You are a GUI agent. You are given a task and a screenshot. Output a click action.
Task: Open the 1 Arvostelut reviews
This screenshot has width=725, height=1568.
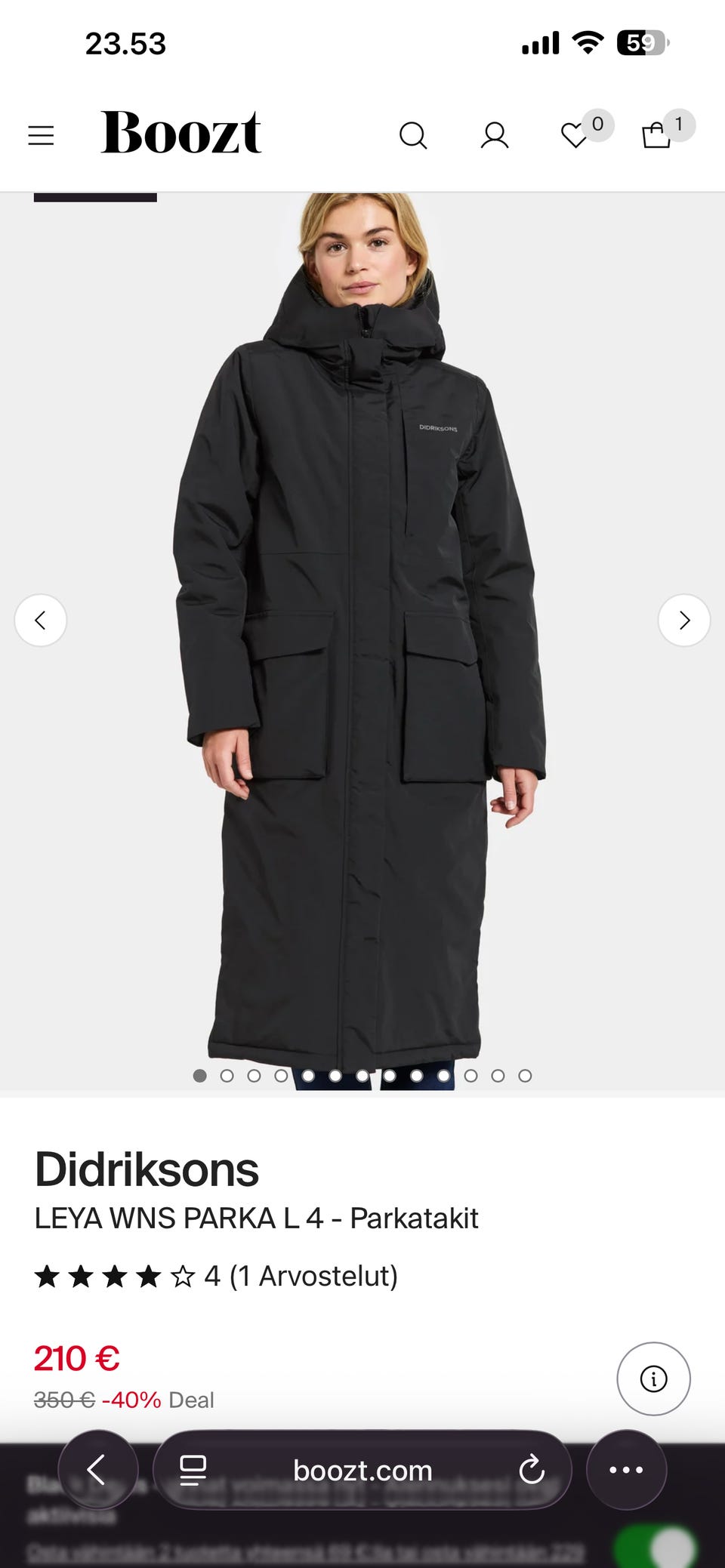(x=313, y=1276)
